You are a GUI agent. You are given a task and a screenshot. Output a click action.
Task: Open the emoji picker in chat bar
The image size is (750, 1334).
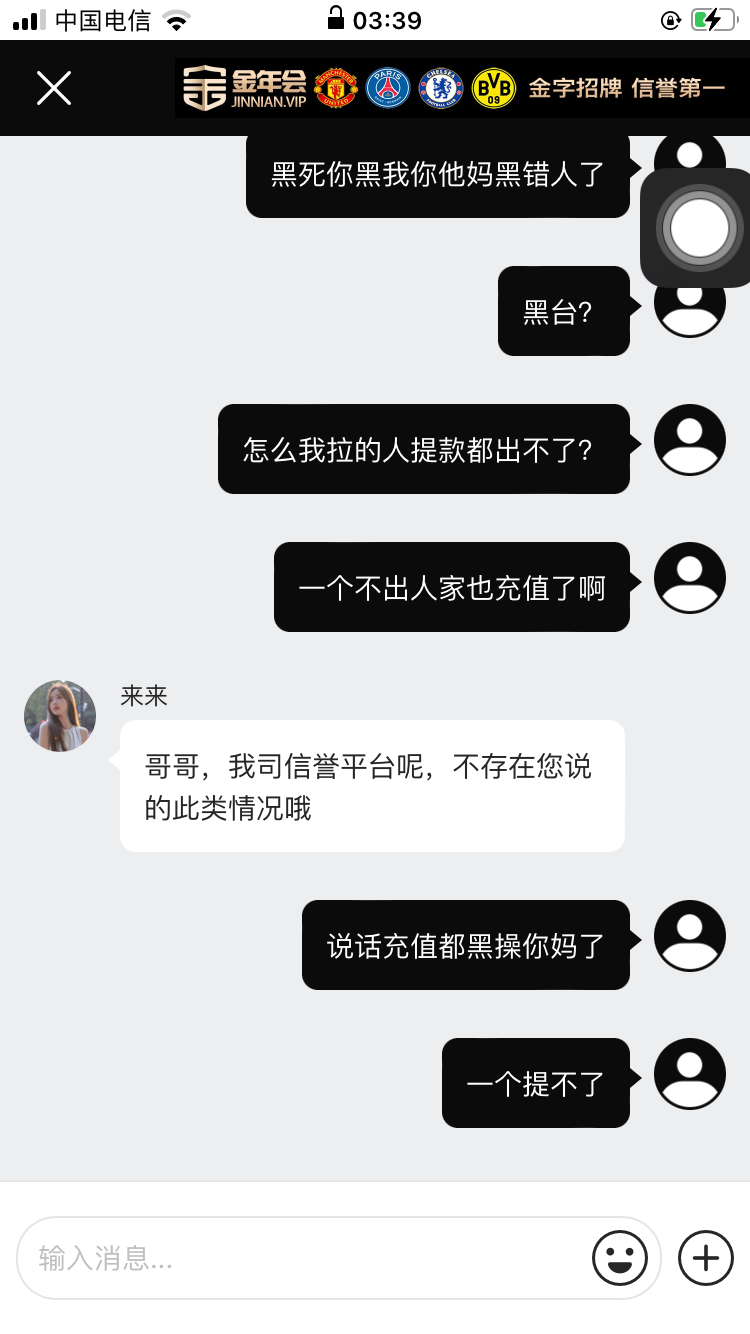point(619,1258)
